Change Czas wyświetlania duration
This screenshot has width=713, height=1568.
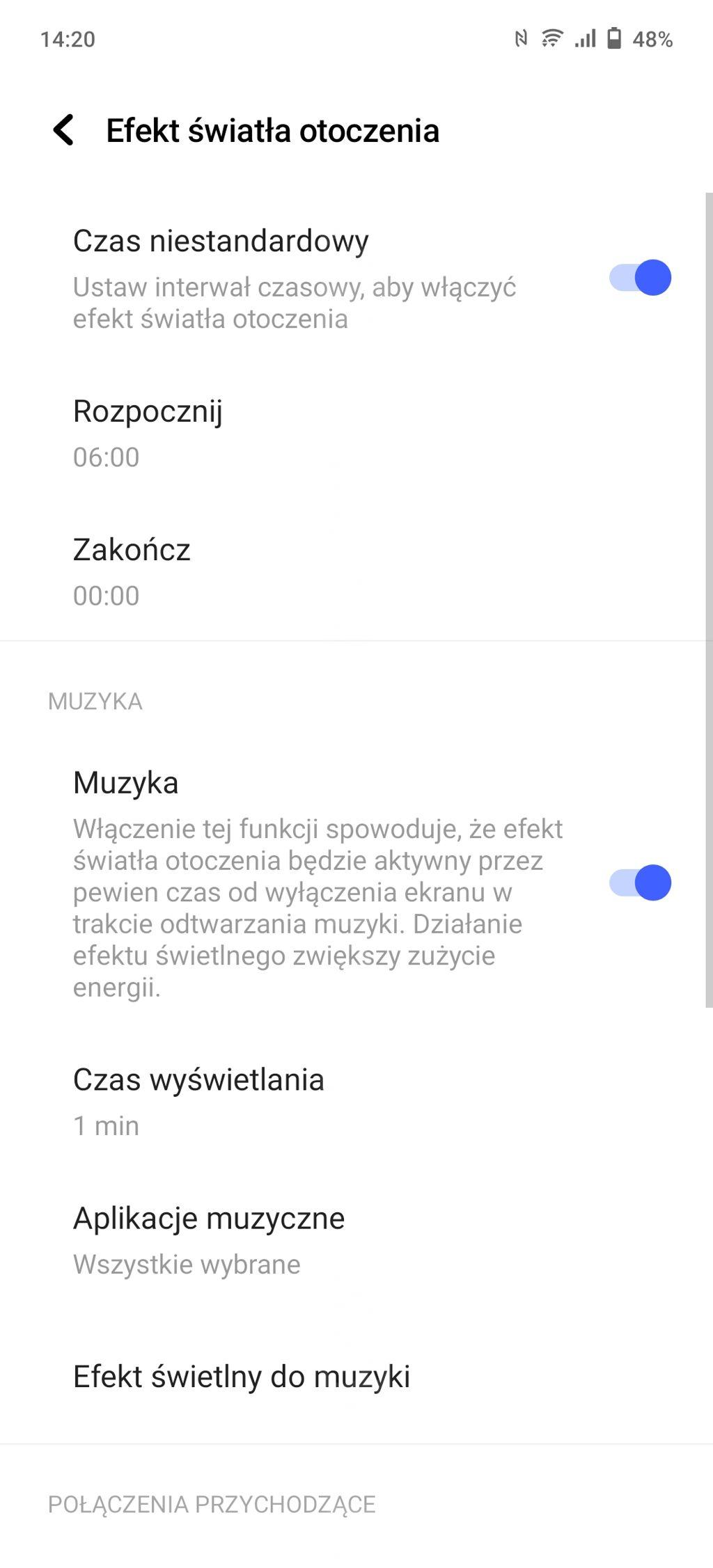pos(356,1102)
